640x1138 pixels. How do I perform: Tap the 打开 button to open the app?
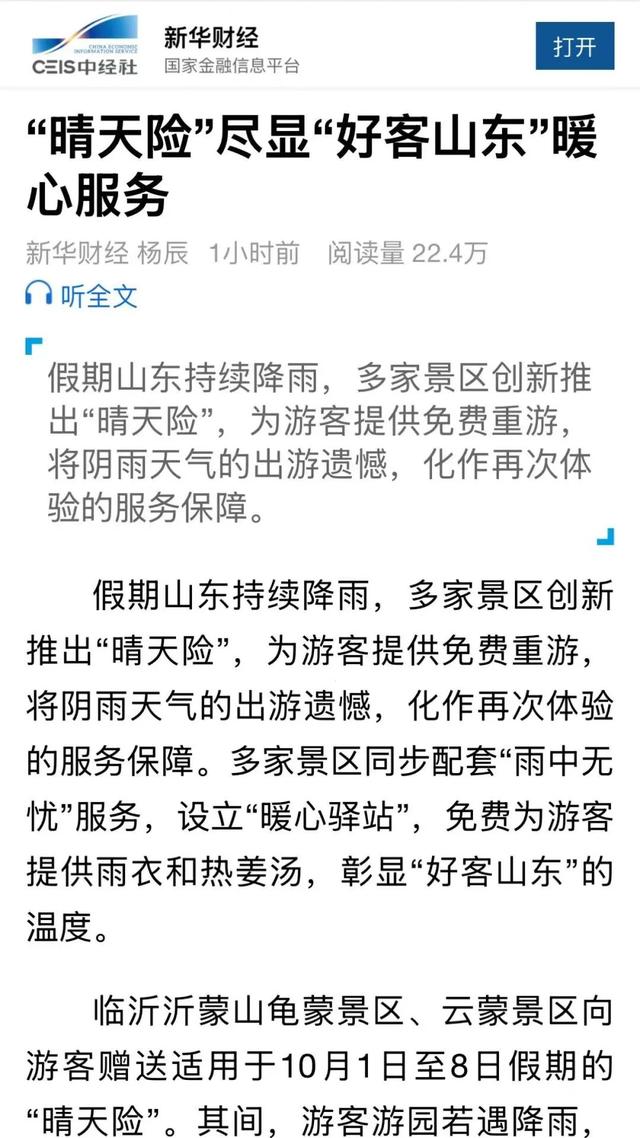[x=575, y=46]
